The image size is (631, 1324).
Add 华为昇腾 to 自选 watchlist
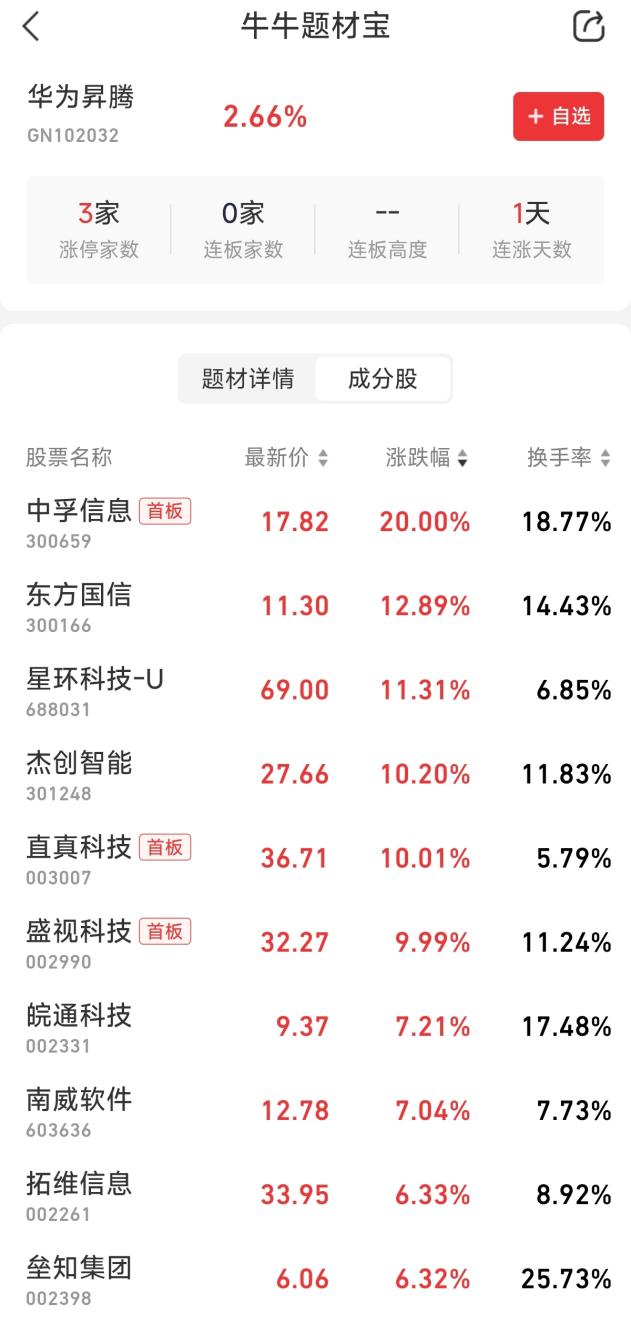(x=558, y=117)
